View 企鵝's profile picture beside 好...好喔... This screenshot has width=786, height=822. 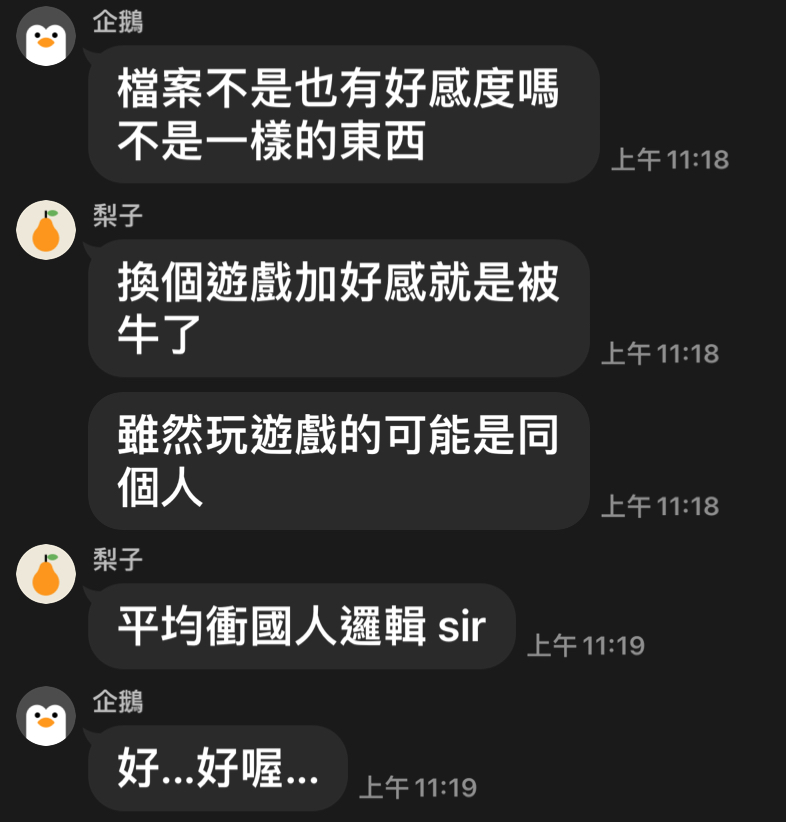point(46,716)
